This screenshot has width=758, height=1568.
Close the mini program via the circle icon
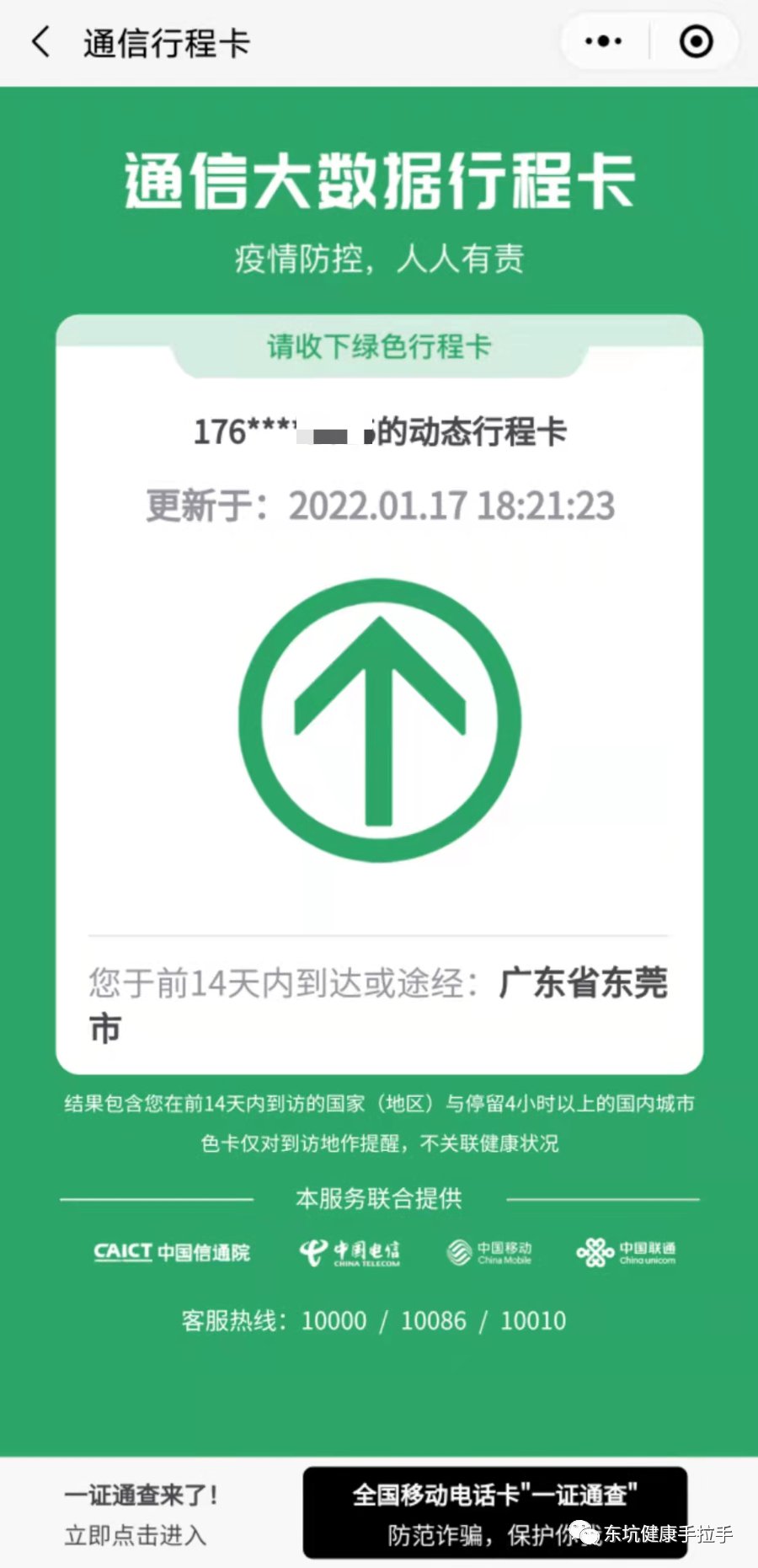click(696, 41)
